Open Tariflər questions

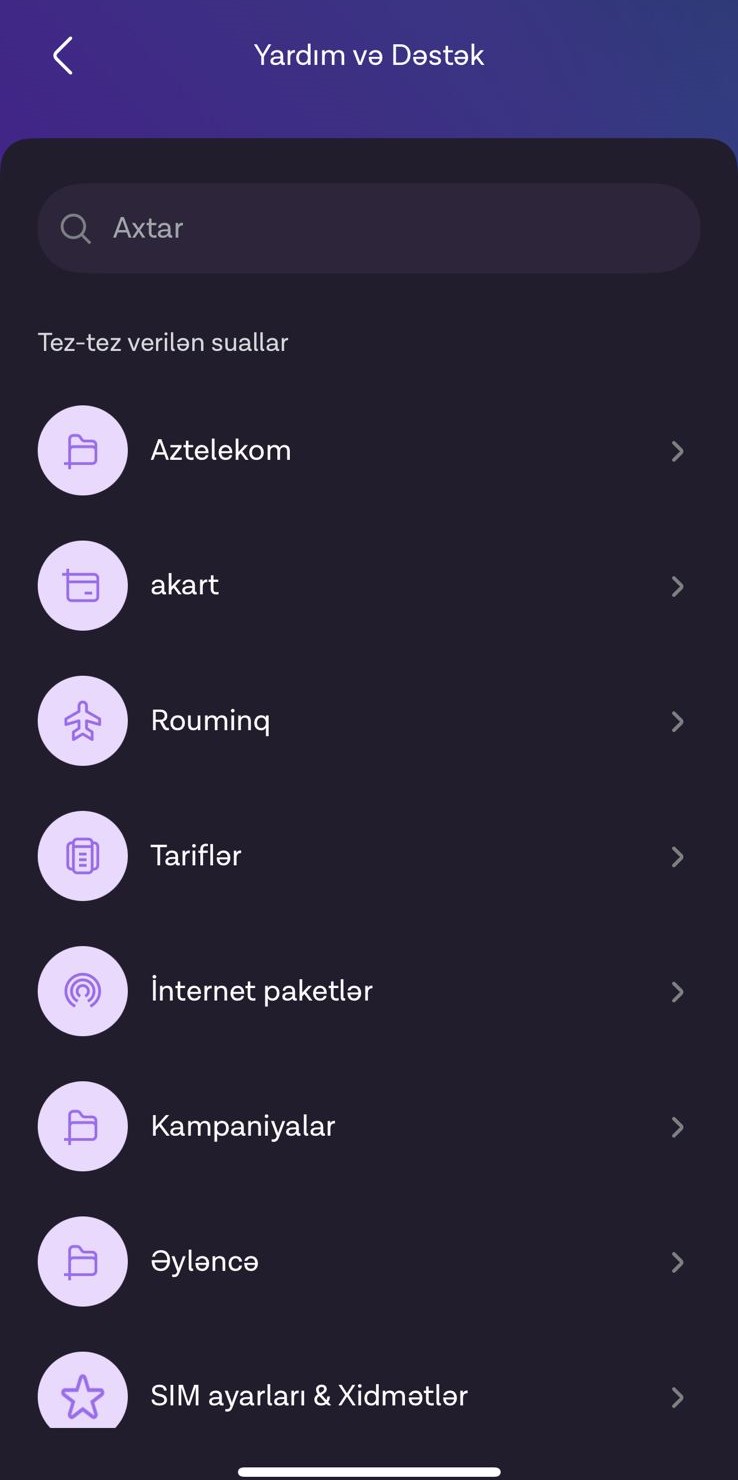tap(368, 856)
